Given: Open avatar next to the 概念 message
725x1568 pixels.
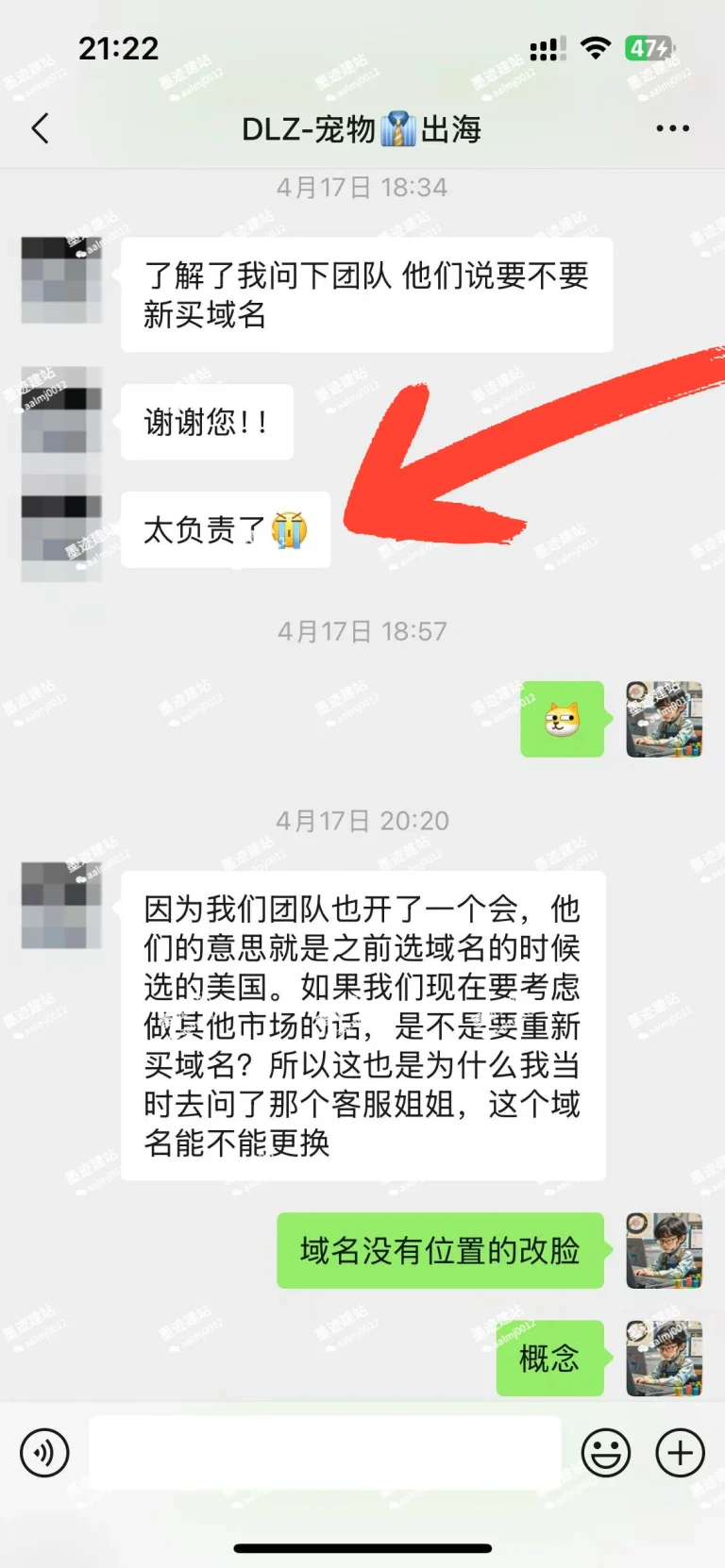Looking at the screenshot, I should pyautogui.click(x=664, y=1359).
